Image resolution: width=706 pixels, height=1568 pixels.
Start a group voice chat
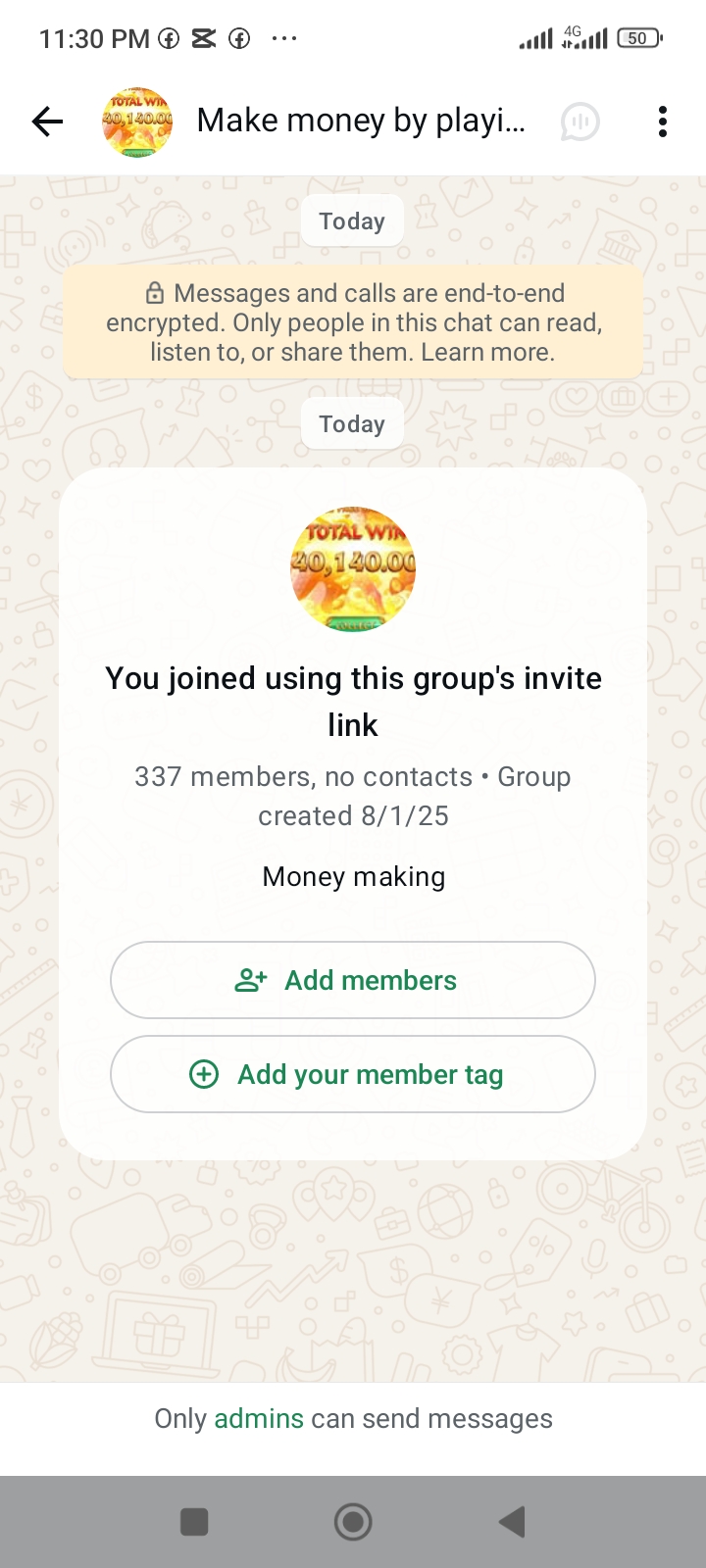click(x=580, y=122)
